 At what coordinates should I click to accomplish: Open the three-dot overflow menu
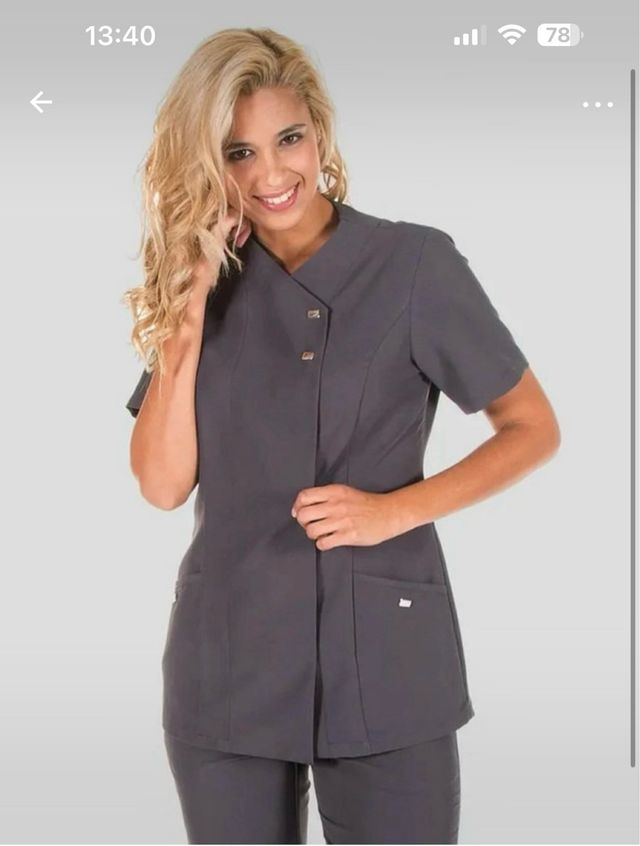[x=597, y=104]
